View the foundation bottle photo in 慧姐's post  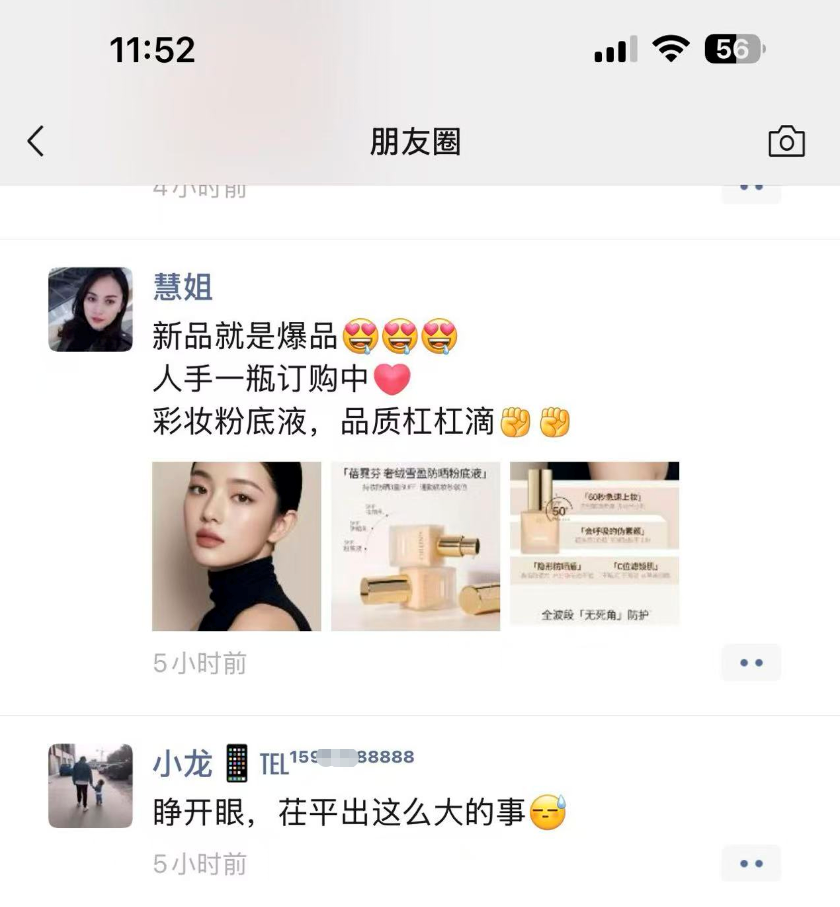click(x=415, y=546)
